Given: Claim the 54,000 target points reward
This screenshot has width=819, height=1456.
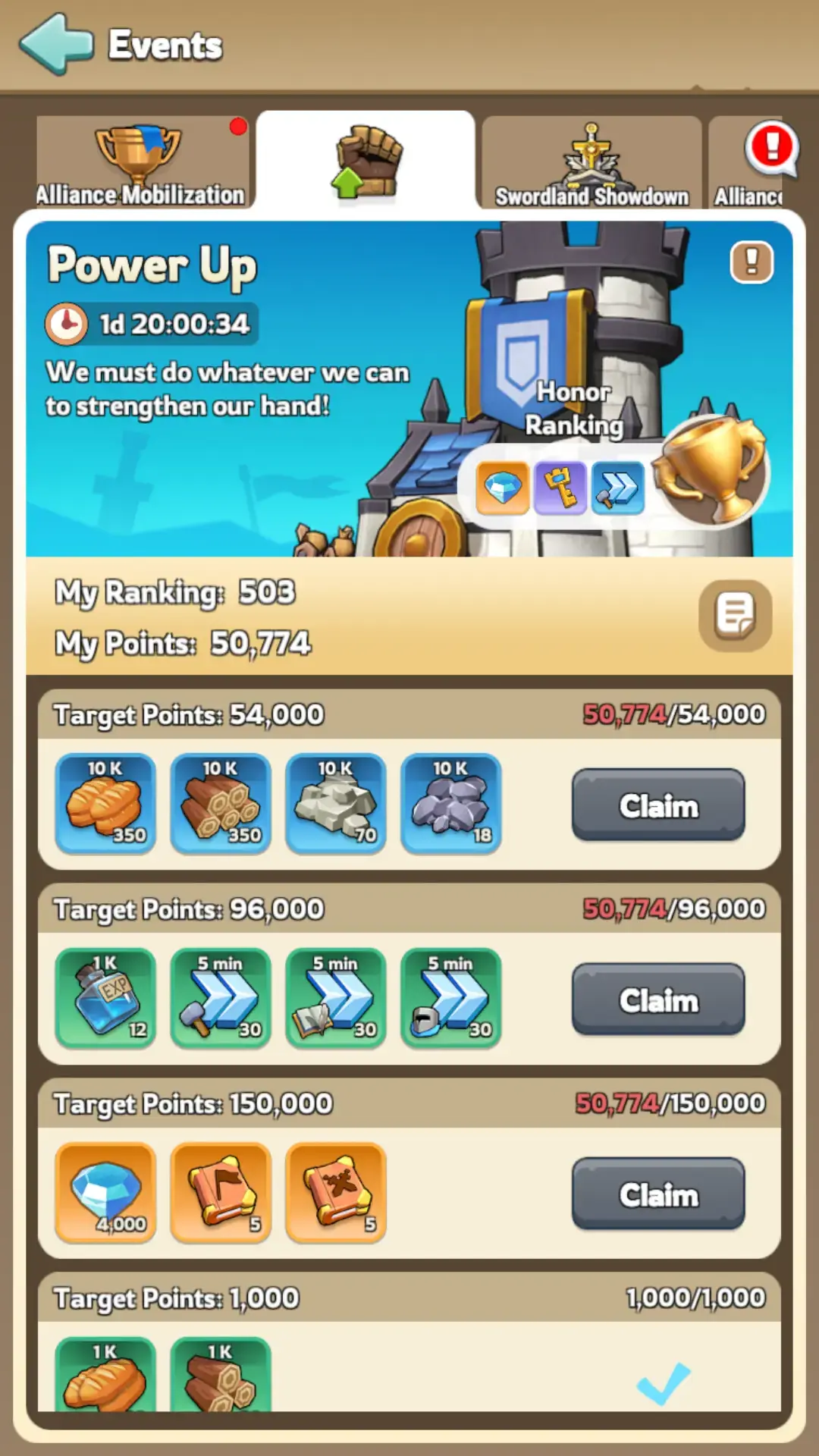Looking at the screenshot, I should point(658,805).
